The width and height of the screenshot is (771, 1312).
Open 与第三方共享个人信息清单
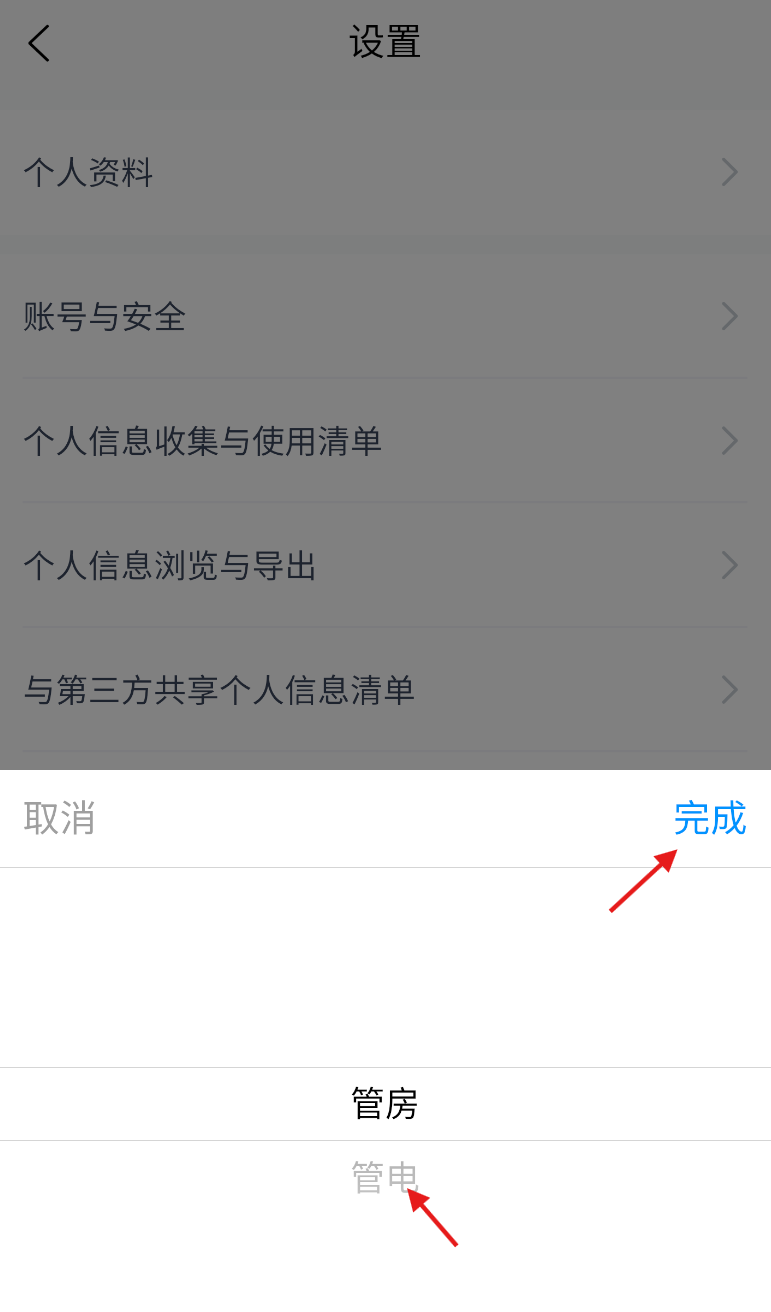tap(385, 690)
